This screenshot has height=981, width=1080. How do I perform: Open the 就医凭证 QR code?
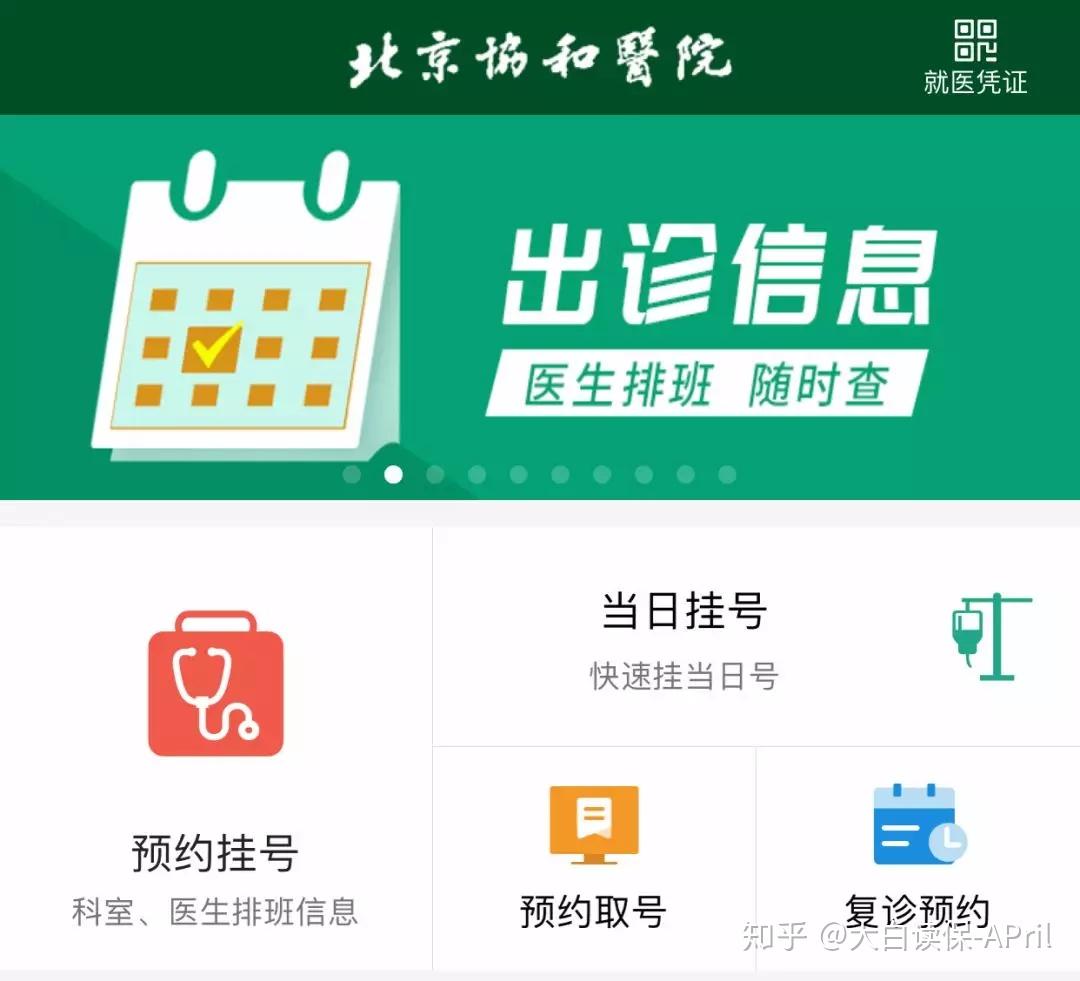pos(975,56)
